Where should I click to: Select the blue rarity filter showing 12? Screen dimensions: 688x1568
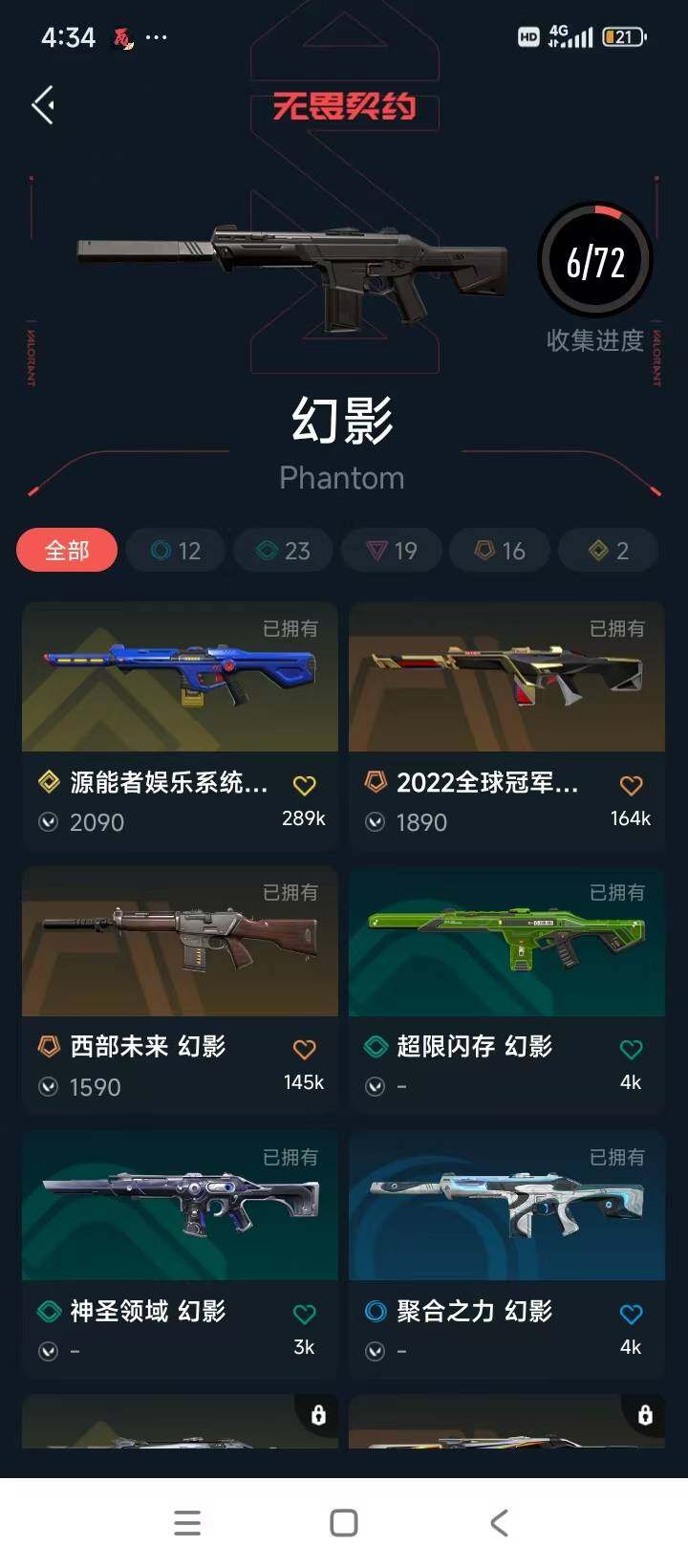(x=175, y=551)
